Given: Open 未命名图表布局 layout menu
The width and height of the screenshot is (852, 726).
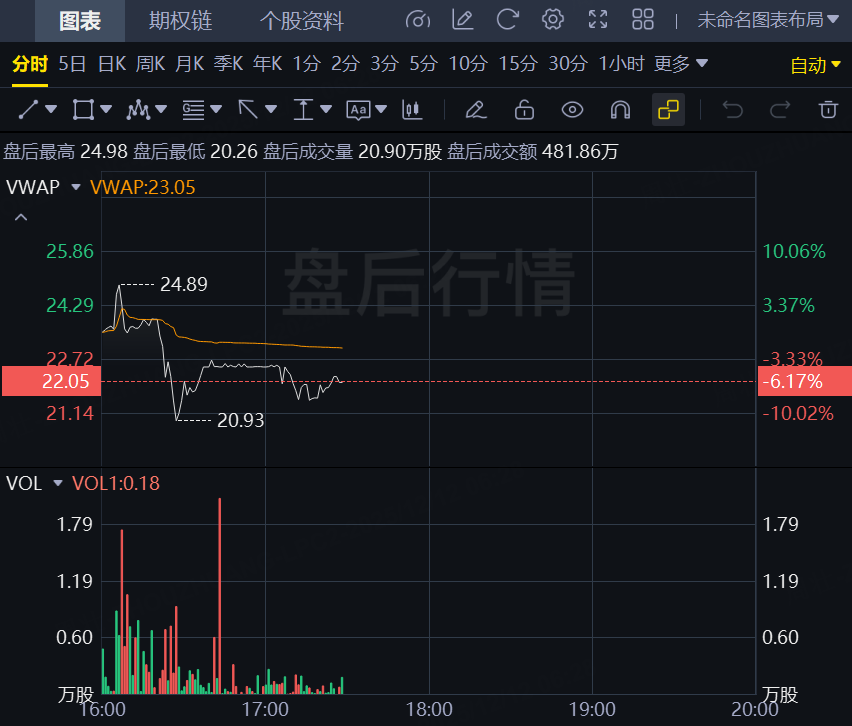Looking at the screenshot, I should [767, 19].
